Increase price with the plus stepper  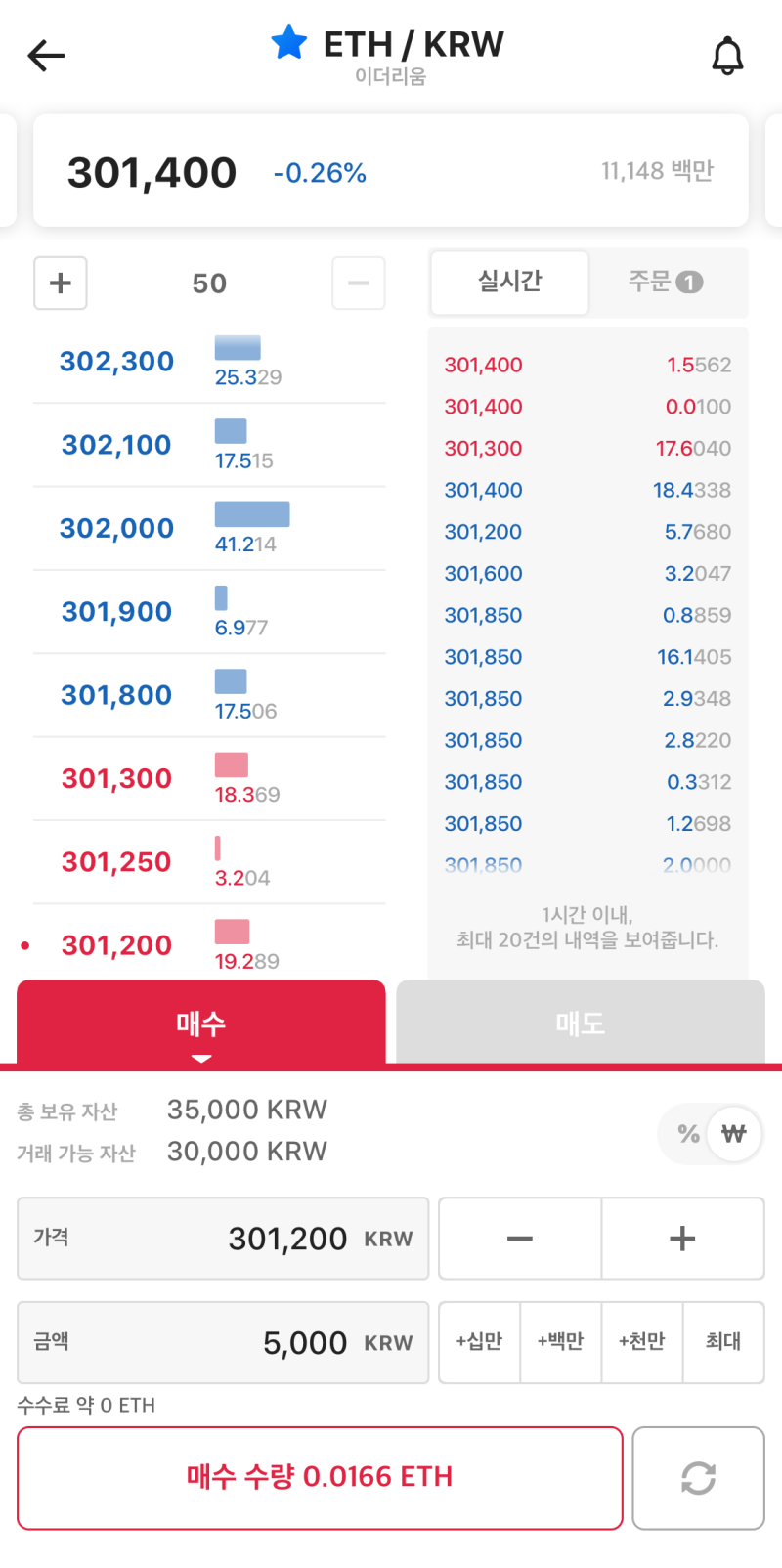pyautogui.click(x=682, y=1238)
